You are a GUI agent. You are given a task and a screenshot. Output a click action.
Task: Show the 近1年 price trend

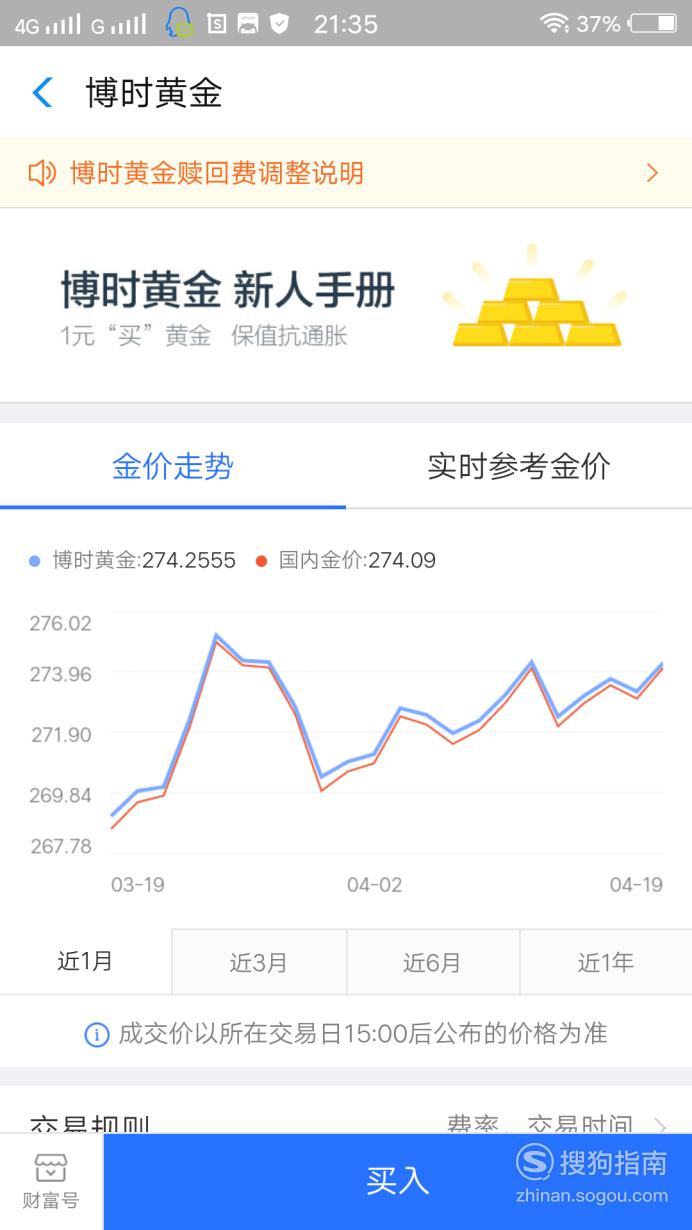point(605,962)
